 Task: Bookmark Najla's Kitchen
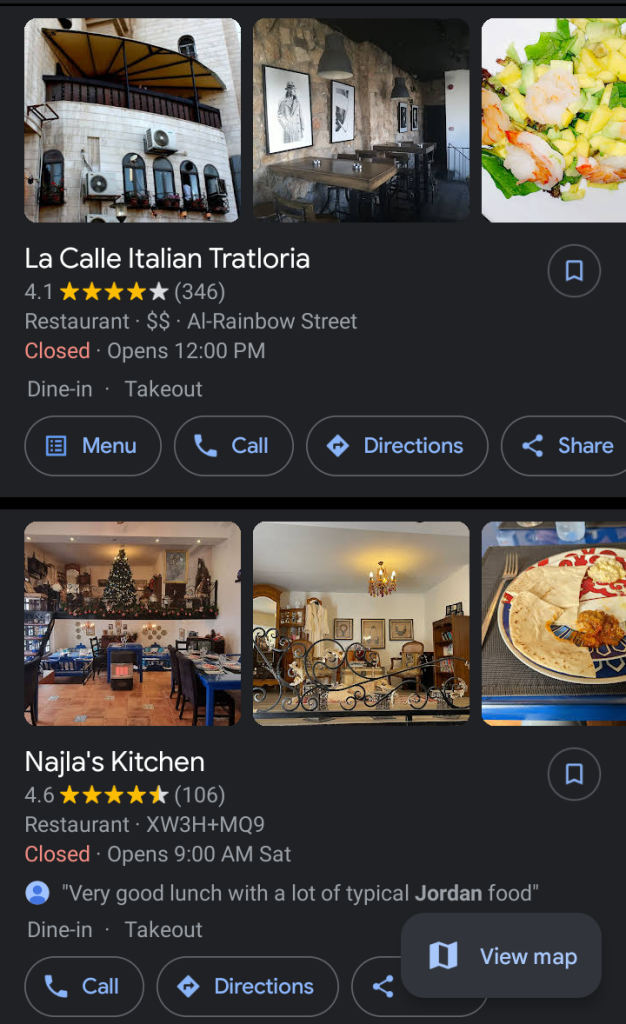coord(574,774)
